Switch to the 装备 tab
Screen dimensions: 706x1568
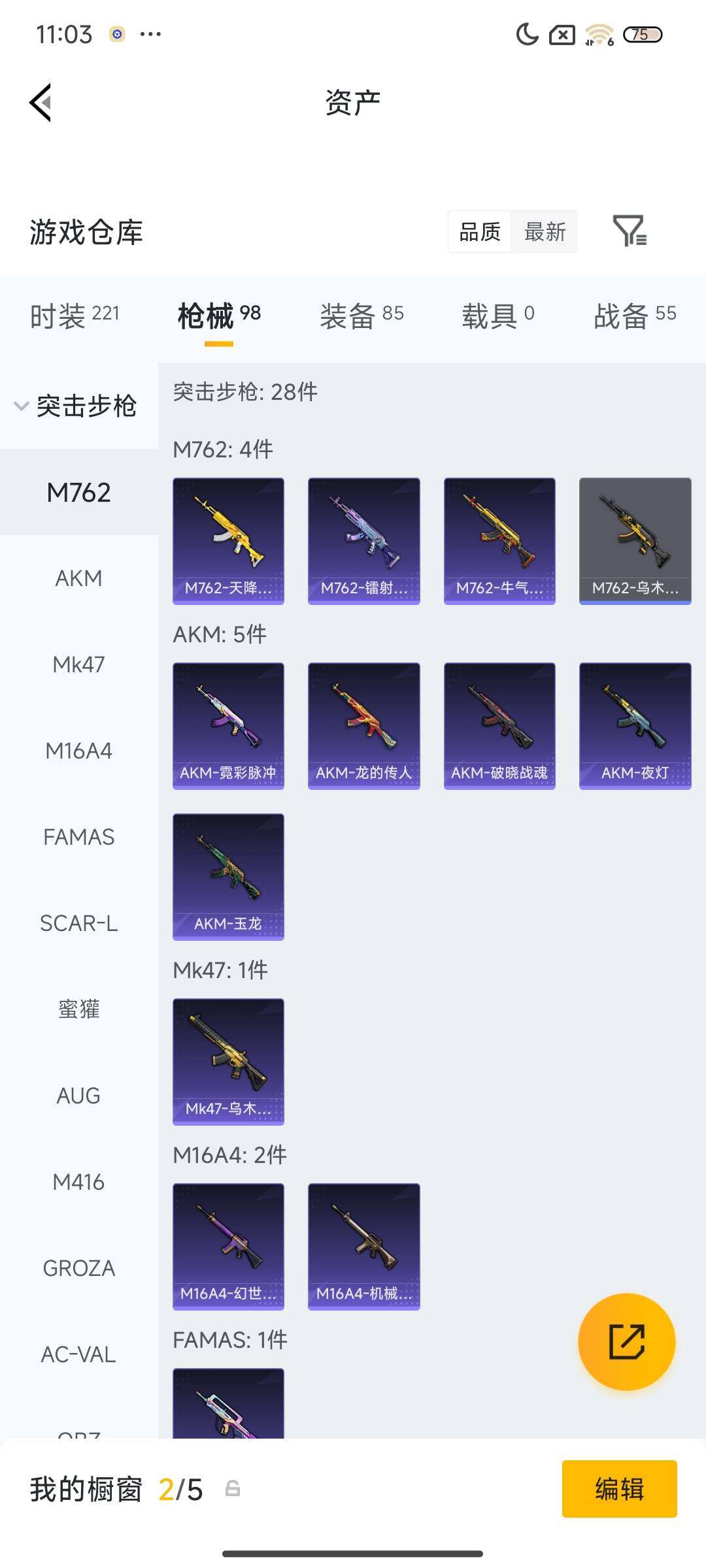point(361,316)
